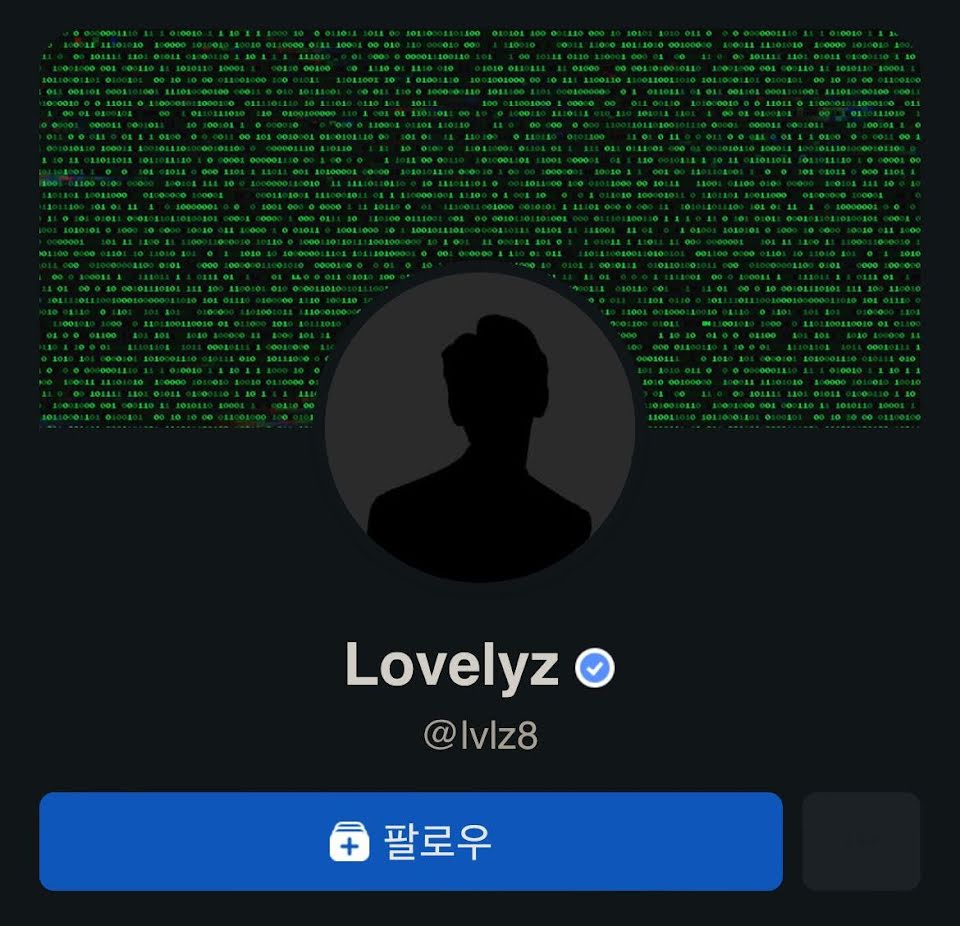Follow the Lovelyz profile
This screenshot has height=926, width=960.
pos(410,841)
